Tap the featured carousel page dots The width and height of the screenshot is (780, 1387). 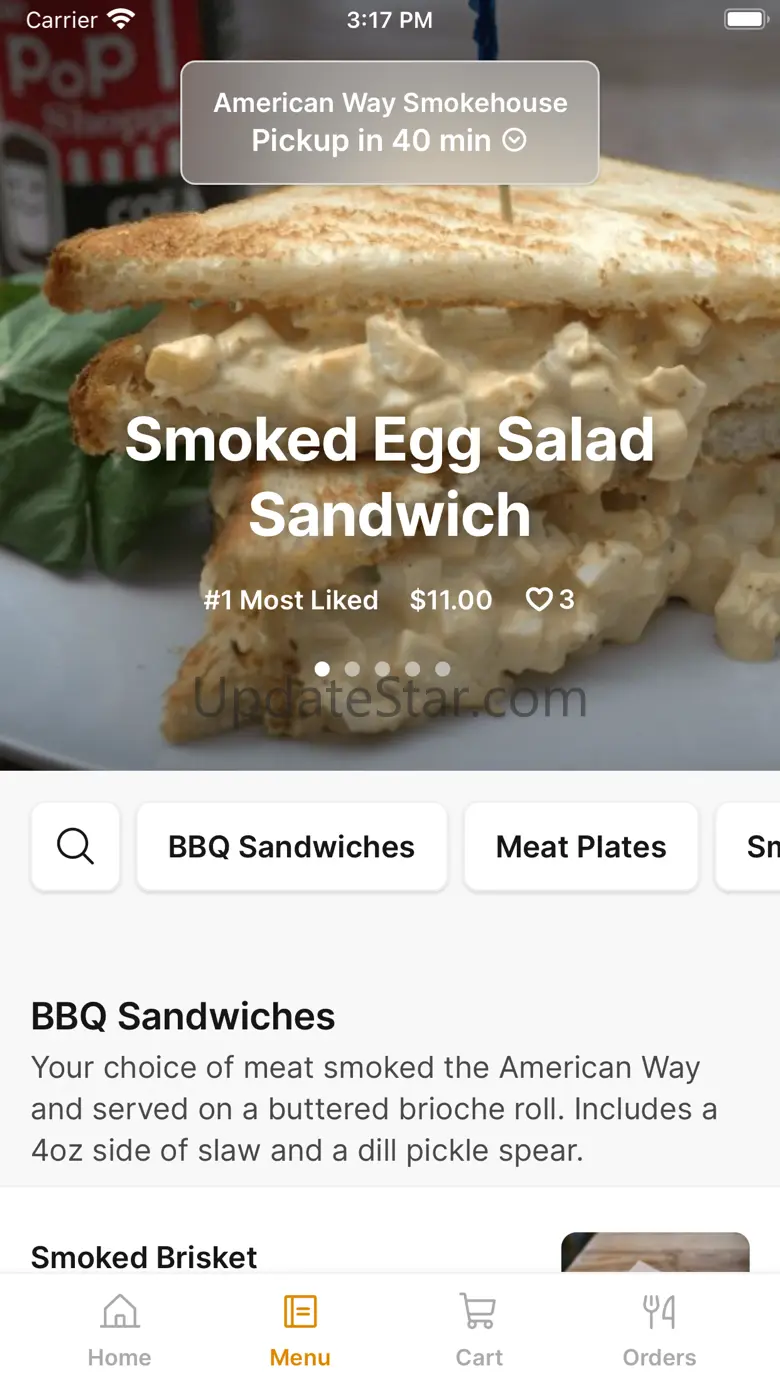(382, 669)
